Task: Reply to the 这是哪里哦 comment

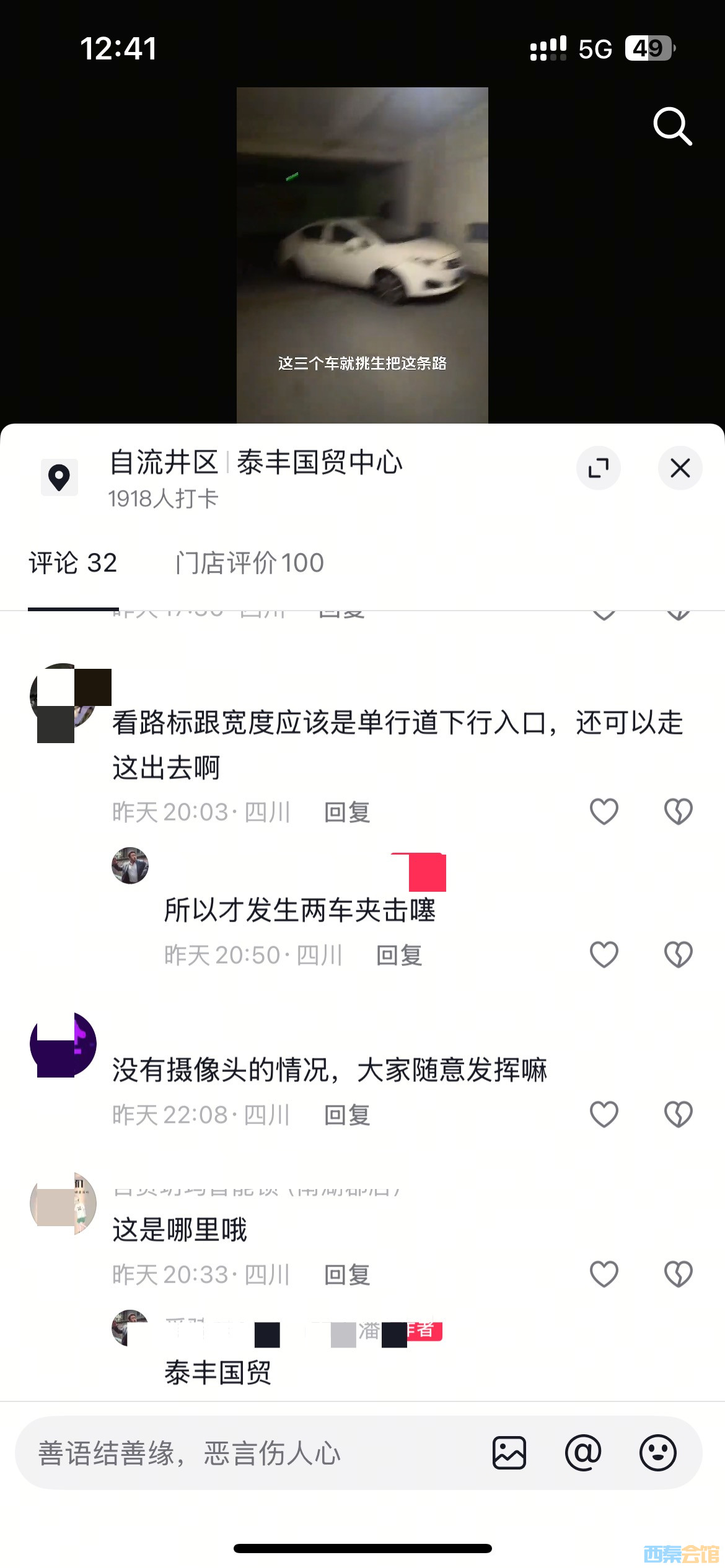Action: pos(347,1275)
